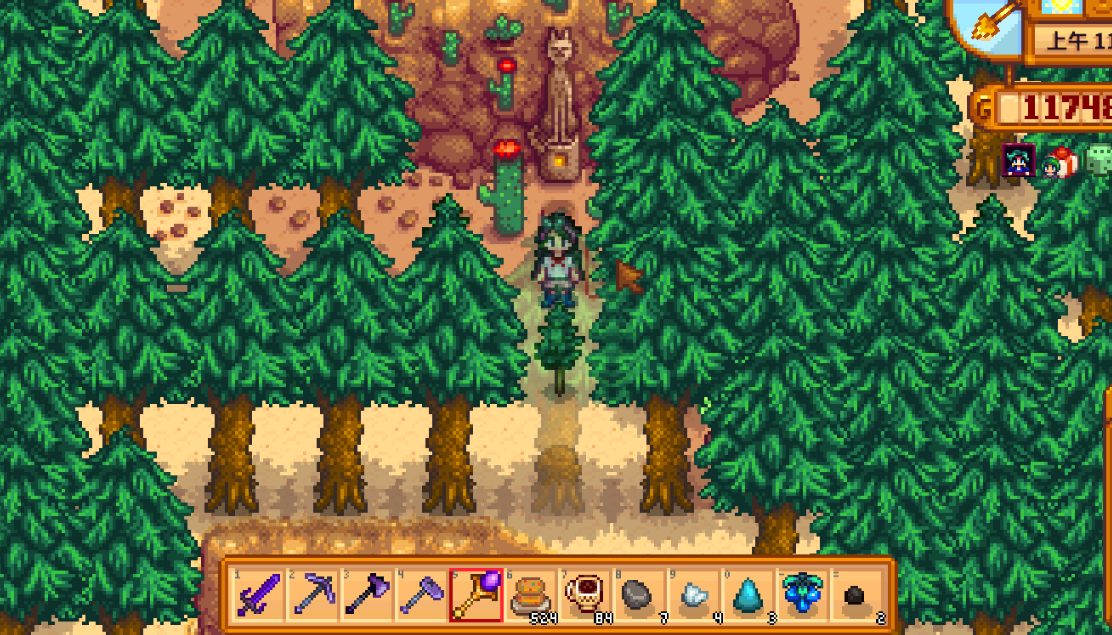Viewport: 1112px width, 635px height.
Task: Select the food stack of 524
Action: click(x=528, y=596)
